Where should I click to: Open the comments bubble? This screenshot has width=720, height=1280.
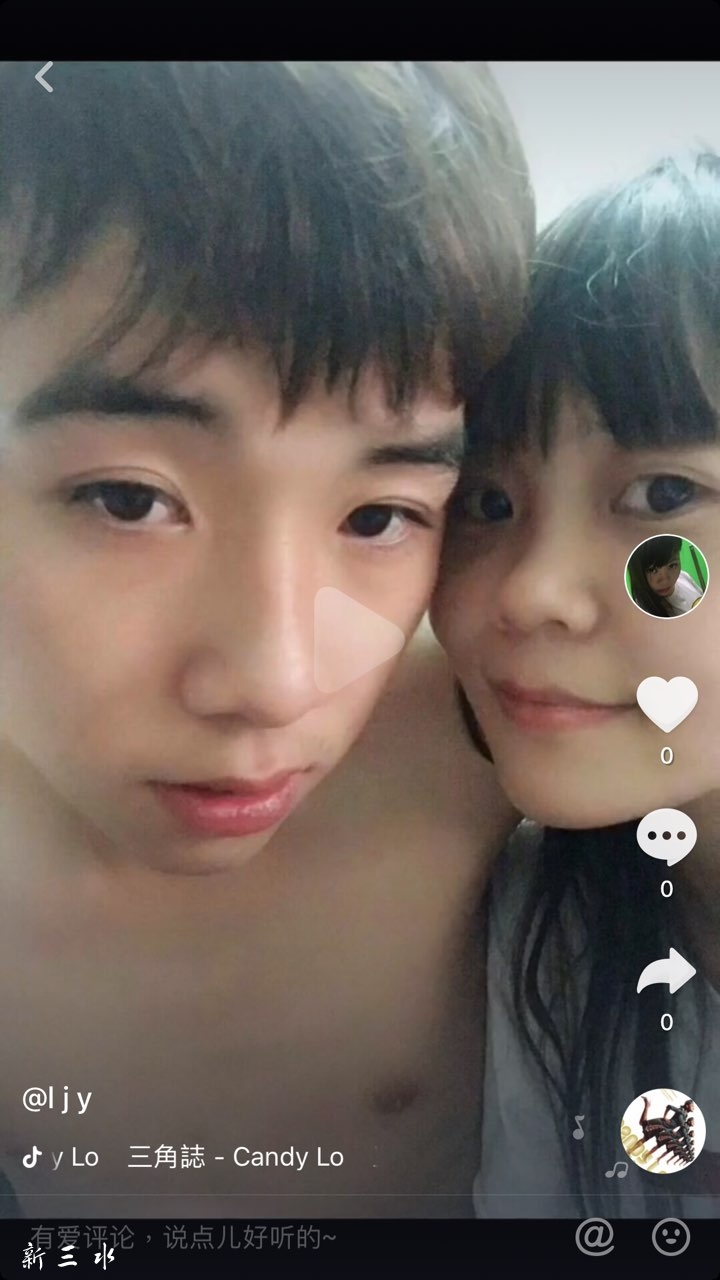coord(666,837)
